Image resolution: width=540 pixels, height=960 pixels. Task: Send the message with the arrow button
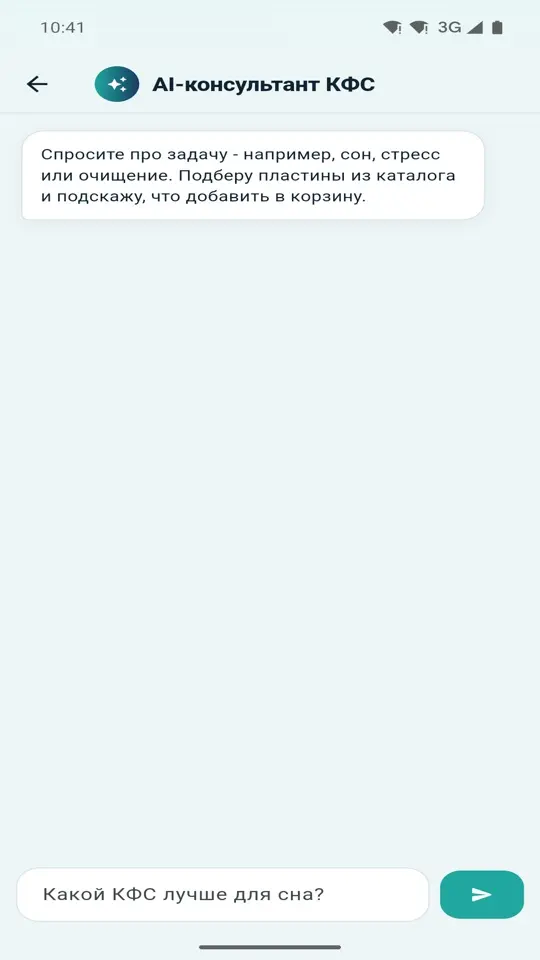(482, 894)
